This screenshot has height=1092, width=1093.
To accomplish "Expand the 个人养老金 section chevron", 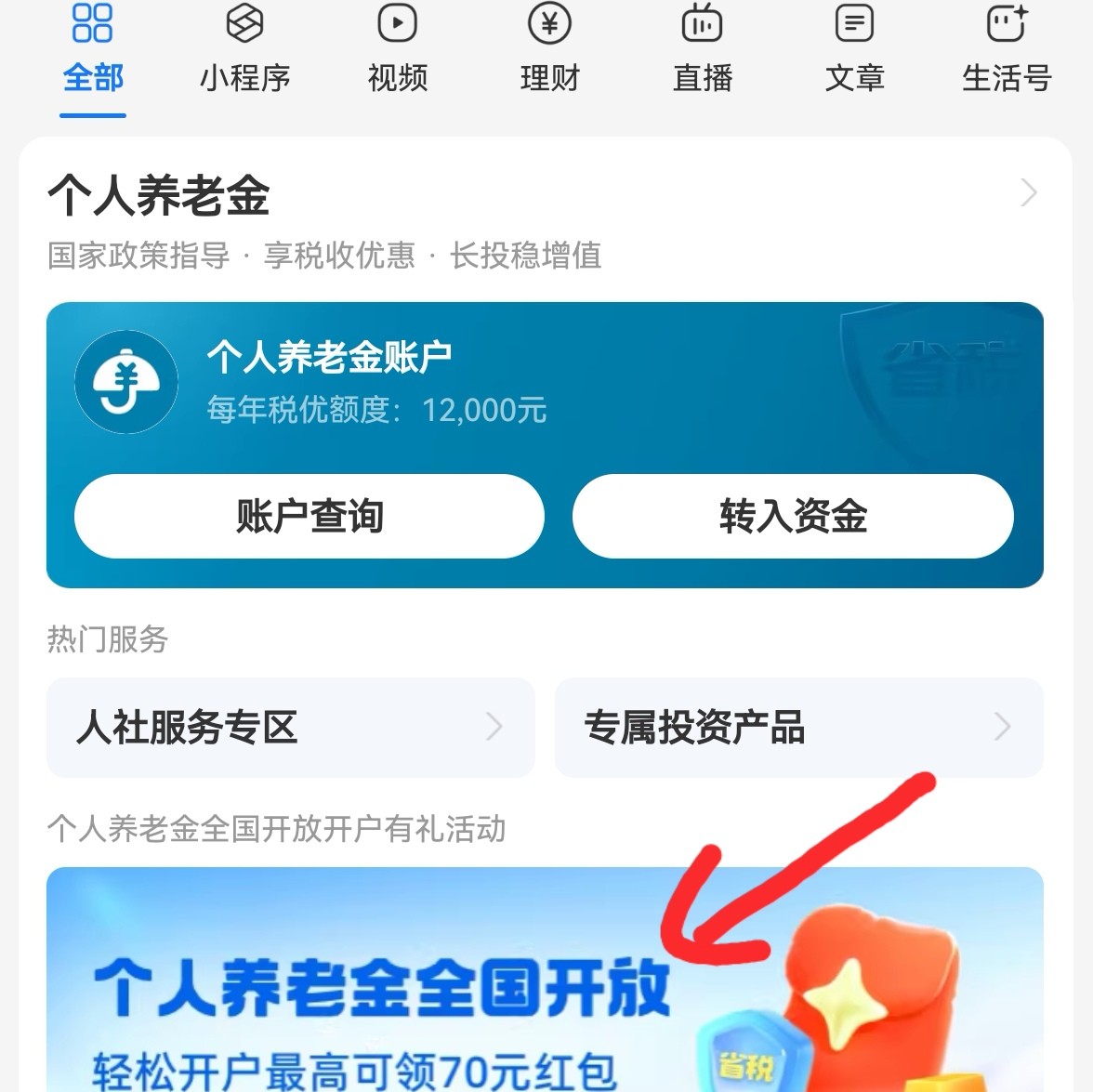I will point(1028,193).
